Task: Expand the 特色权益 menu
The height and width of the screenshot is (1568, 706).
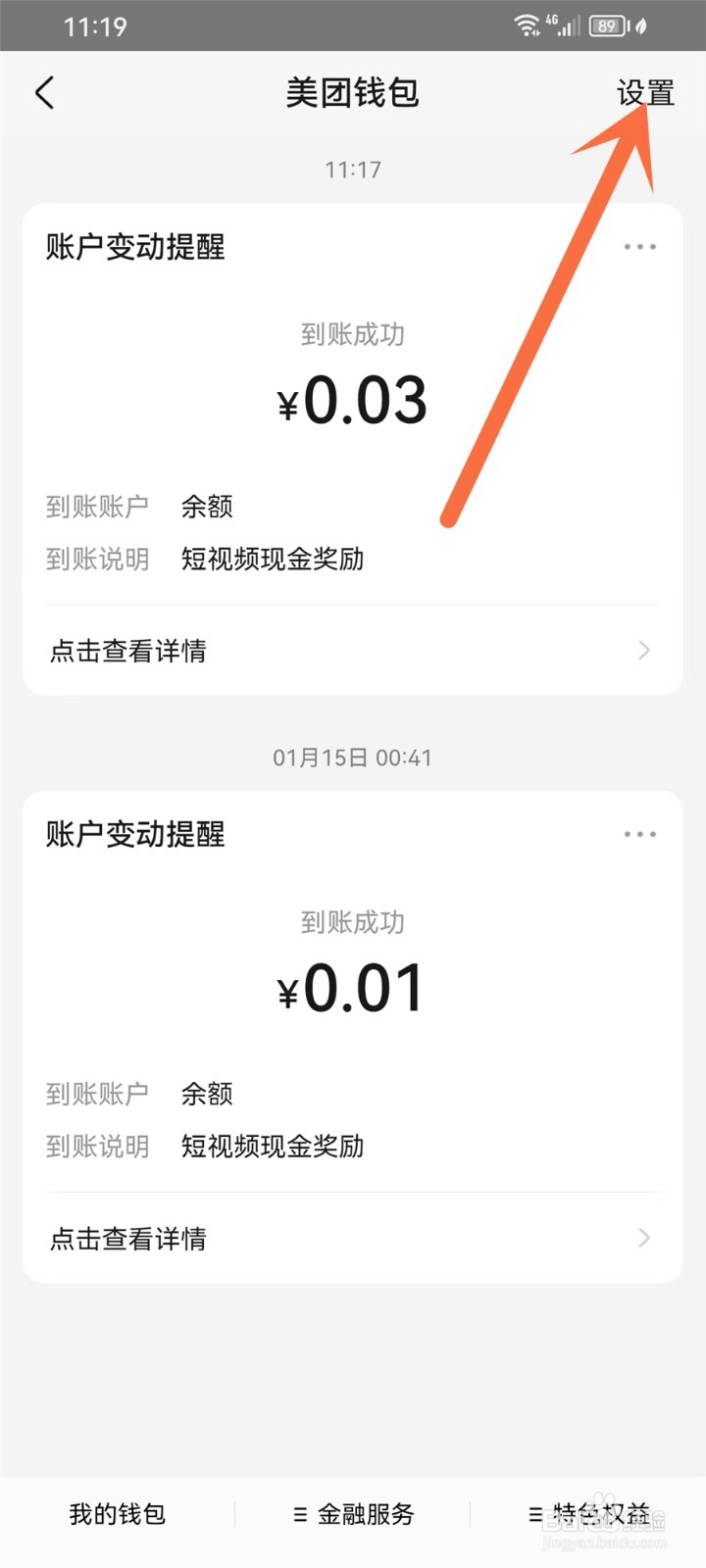Action: point(588,1514)
